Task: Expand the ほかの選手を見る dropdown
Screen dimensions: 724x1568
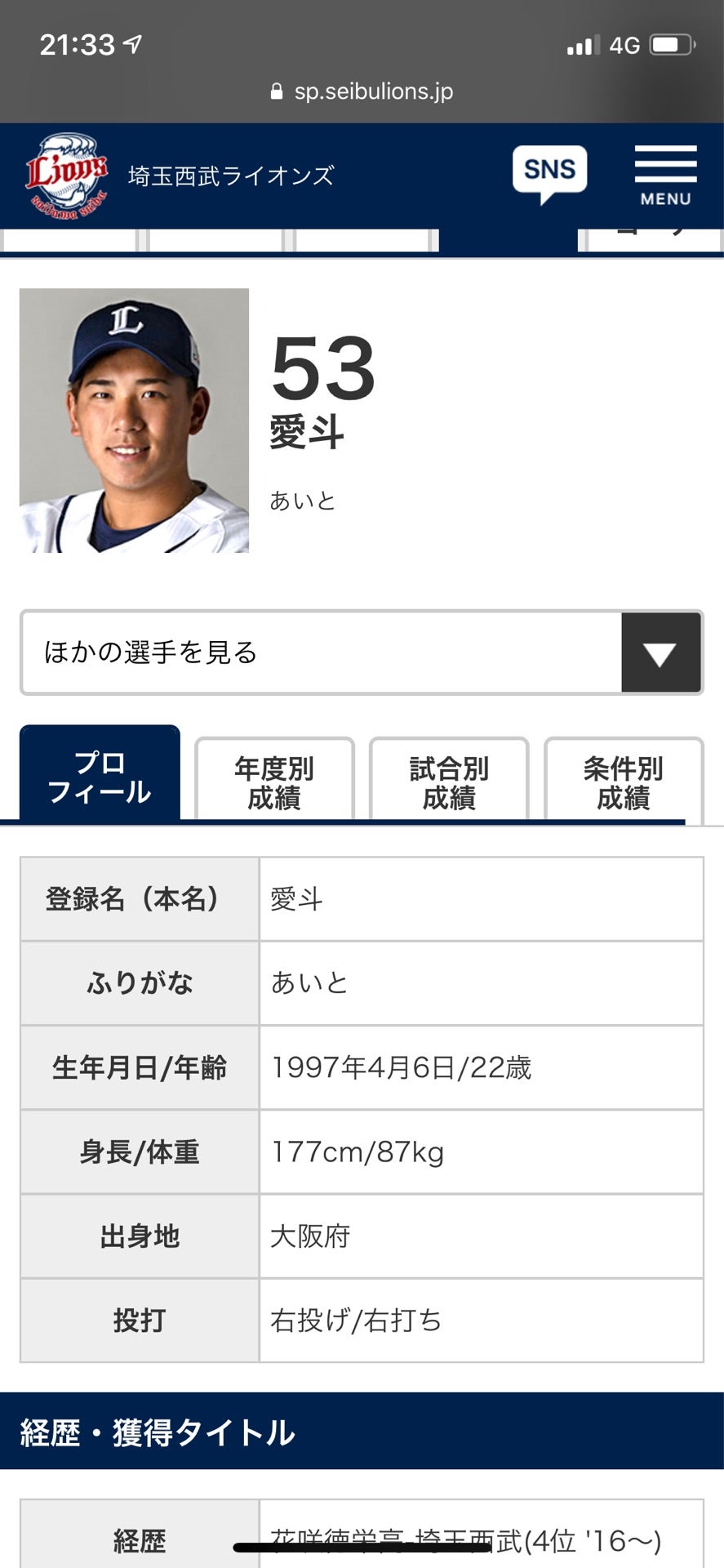Action: [362, 653]
